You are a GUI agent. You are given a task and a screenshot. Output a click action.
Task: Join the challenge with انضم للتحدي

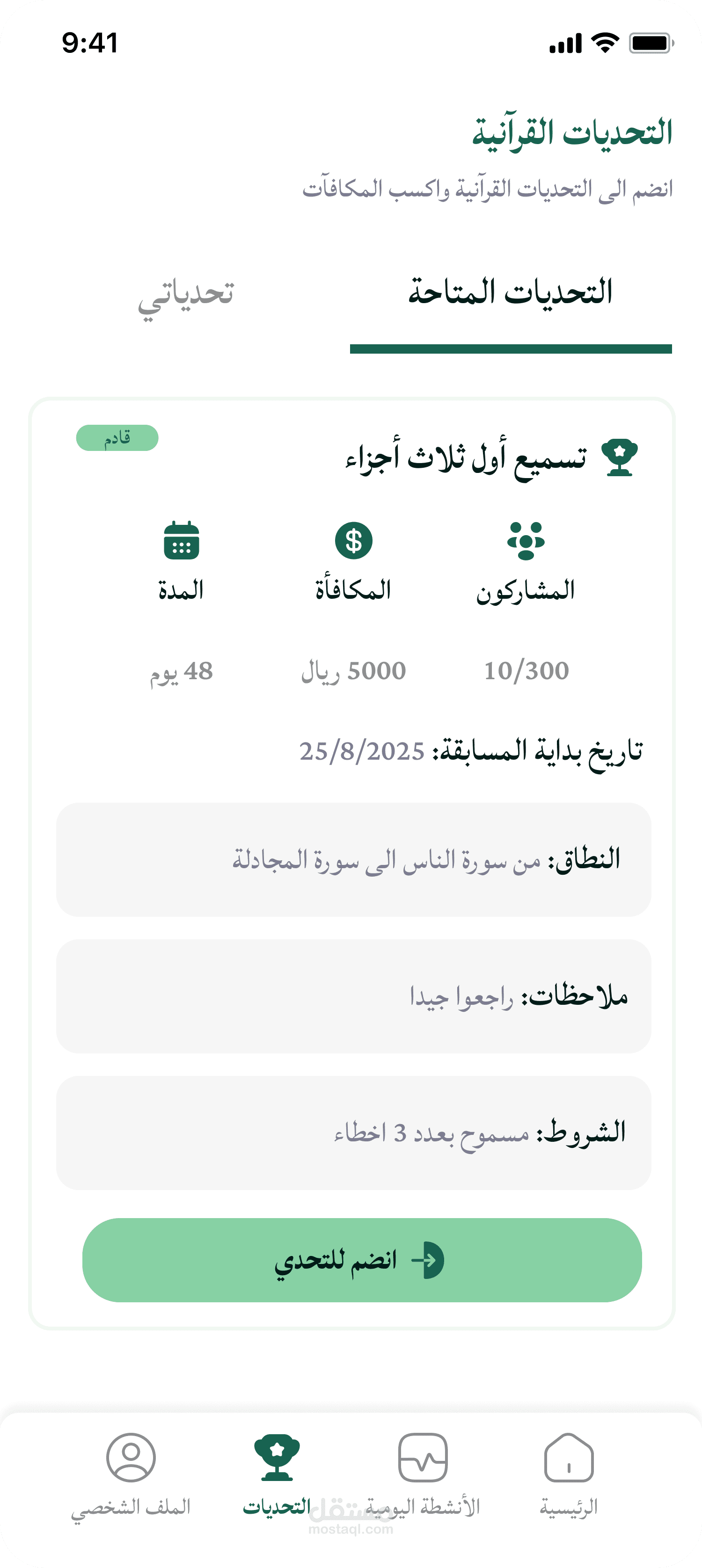362,1259
